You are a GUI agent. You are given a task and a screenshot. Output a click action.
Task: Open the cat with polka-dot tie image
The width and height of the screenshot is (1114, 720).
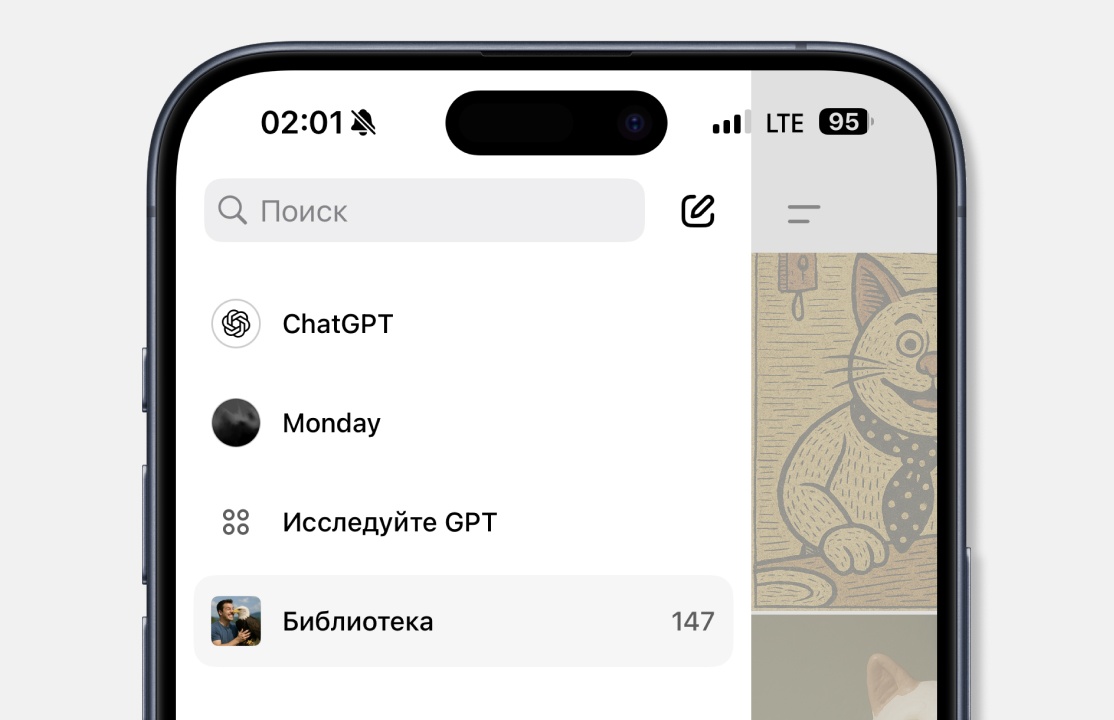[845, 430]
